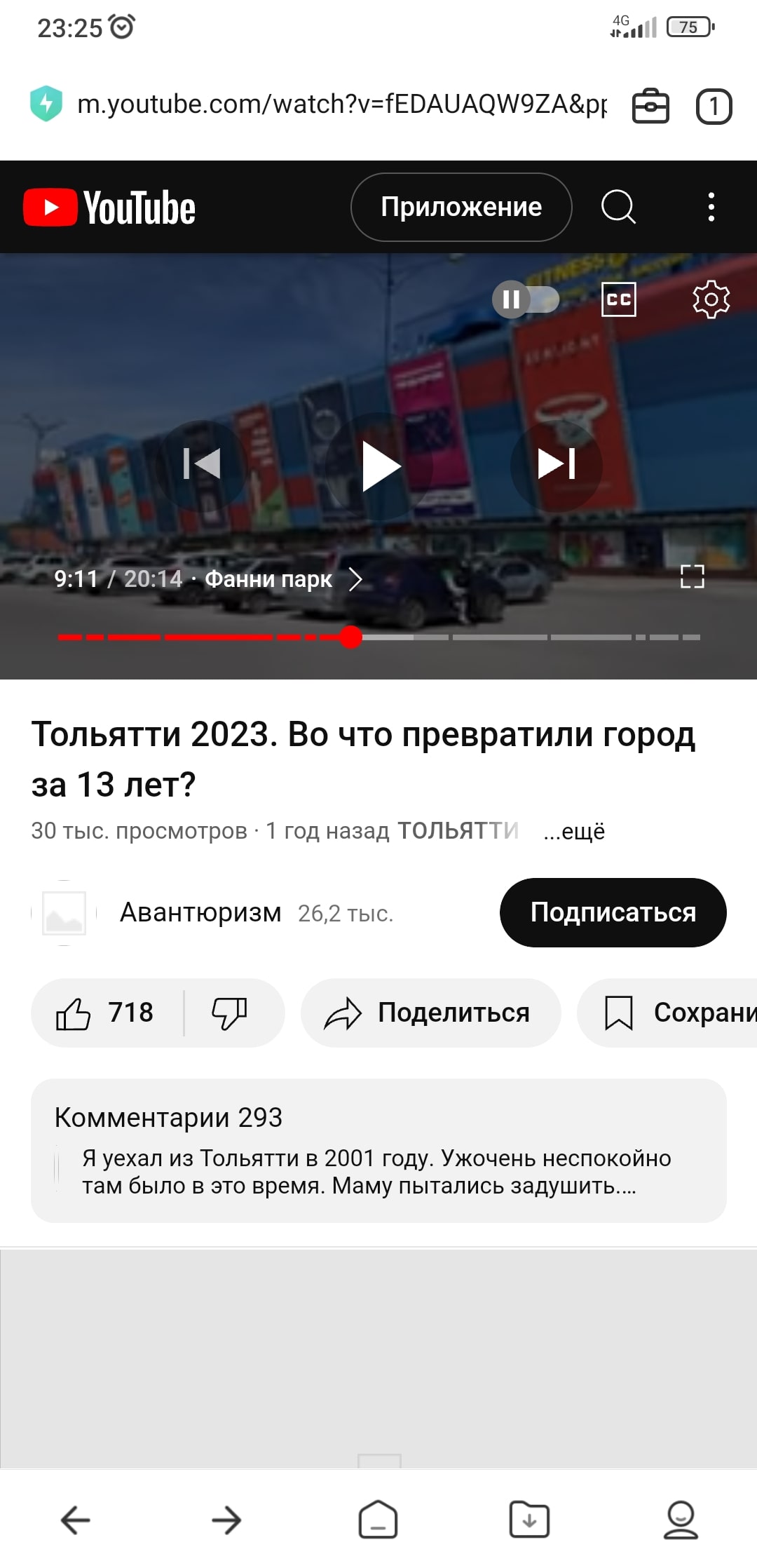Open video settings gear
The height and width of the screenshot is (1568, 757).
[x=711, y=299]
